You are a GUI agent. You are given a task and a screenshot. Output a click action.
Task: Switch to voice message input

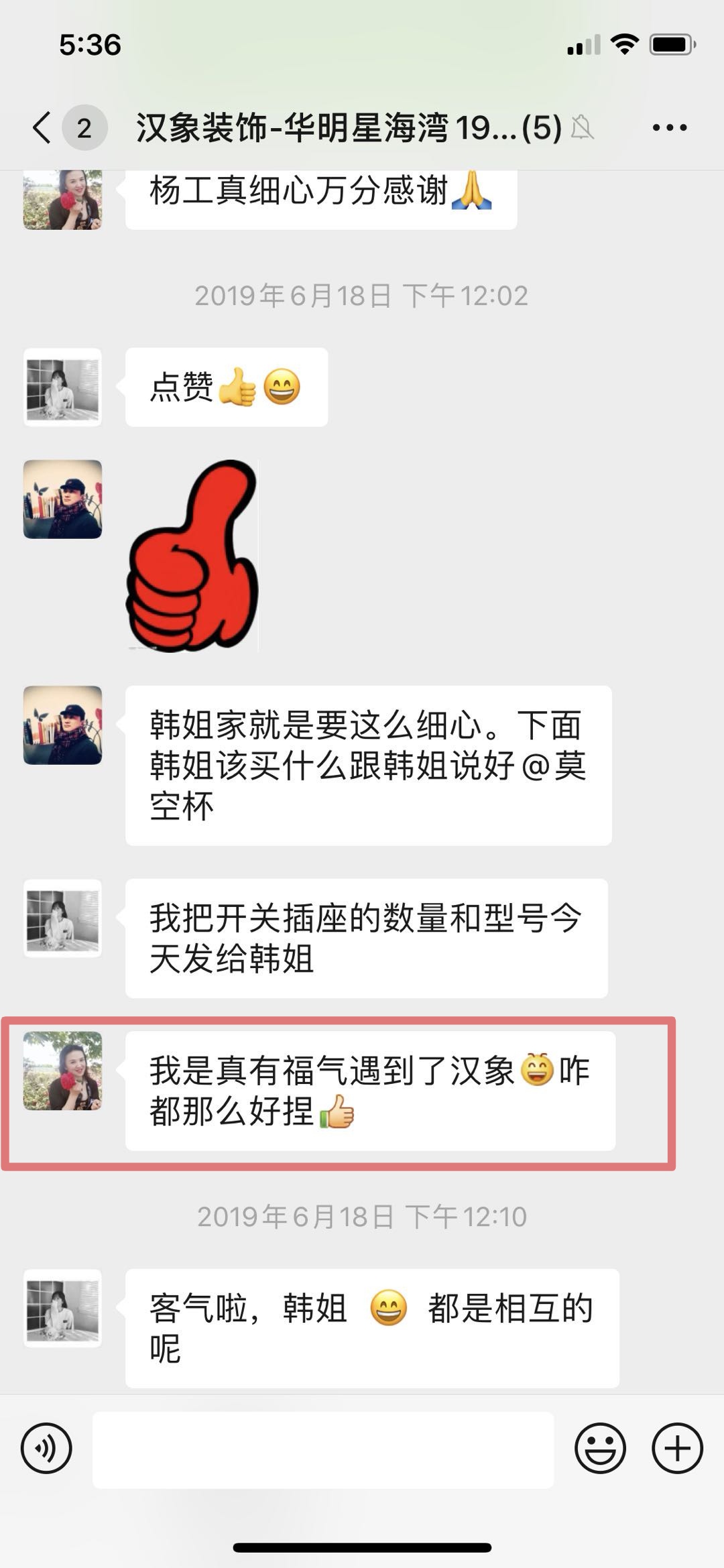coord(46,1448)
